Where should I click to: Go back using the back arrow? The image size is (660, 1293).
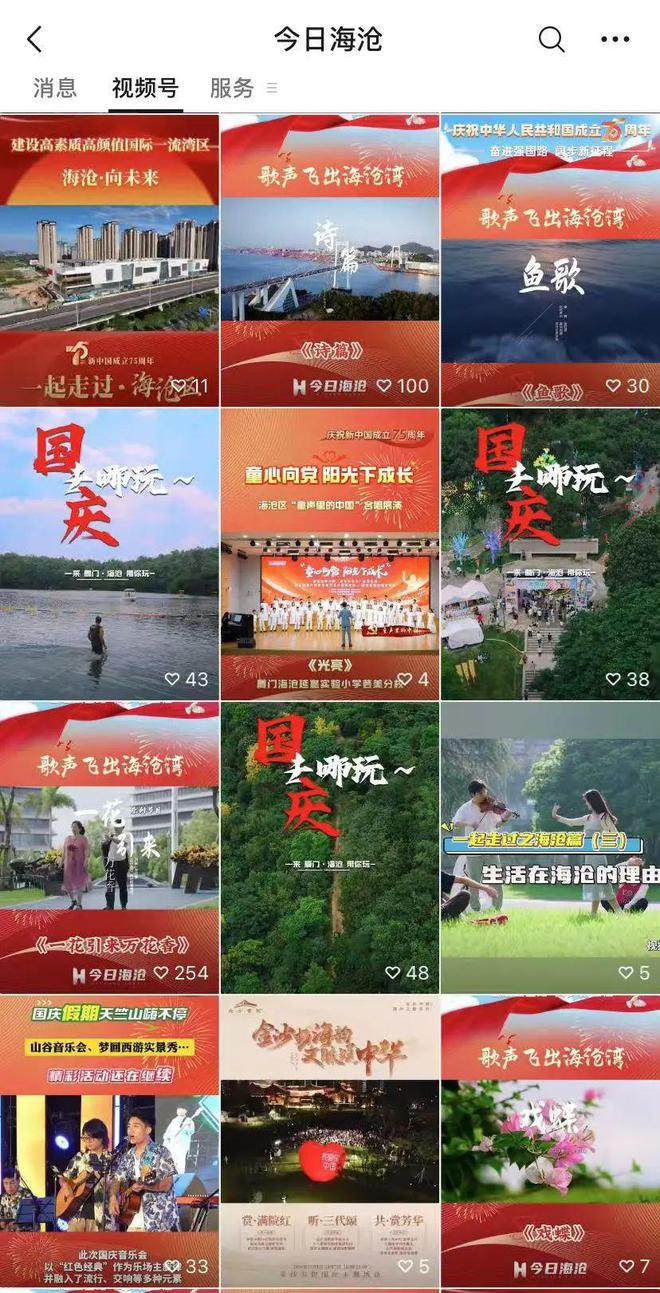click(35, 40)
